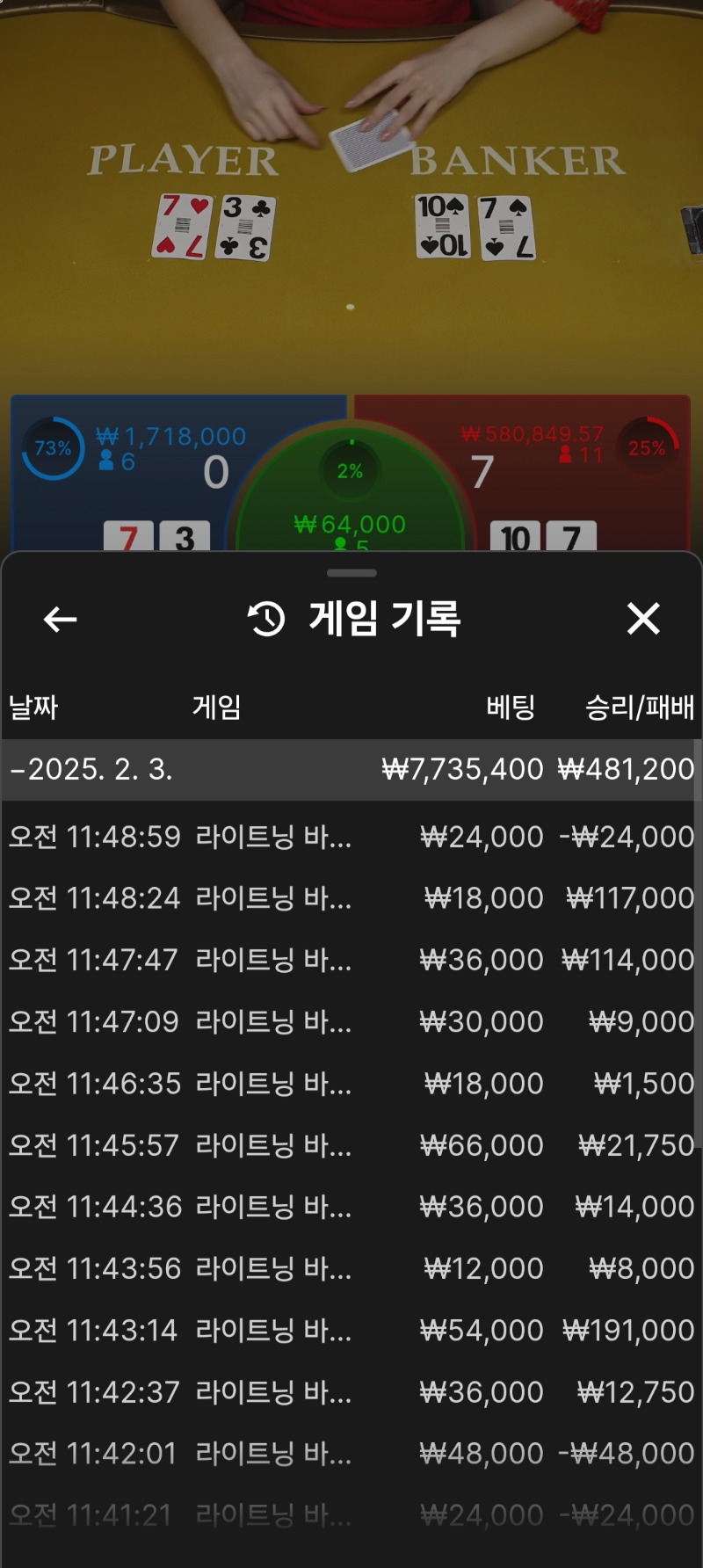
Task: Open the 오전 11:48:24 game record
Action: point(350,898)
